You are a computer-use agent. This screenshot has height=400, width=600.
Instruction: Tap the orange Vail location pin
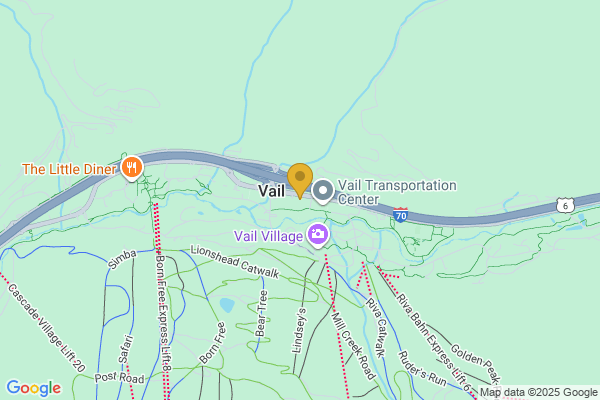(299, 181)
